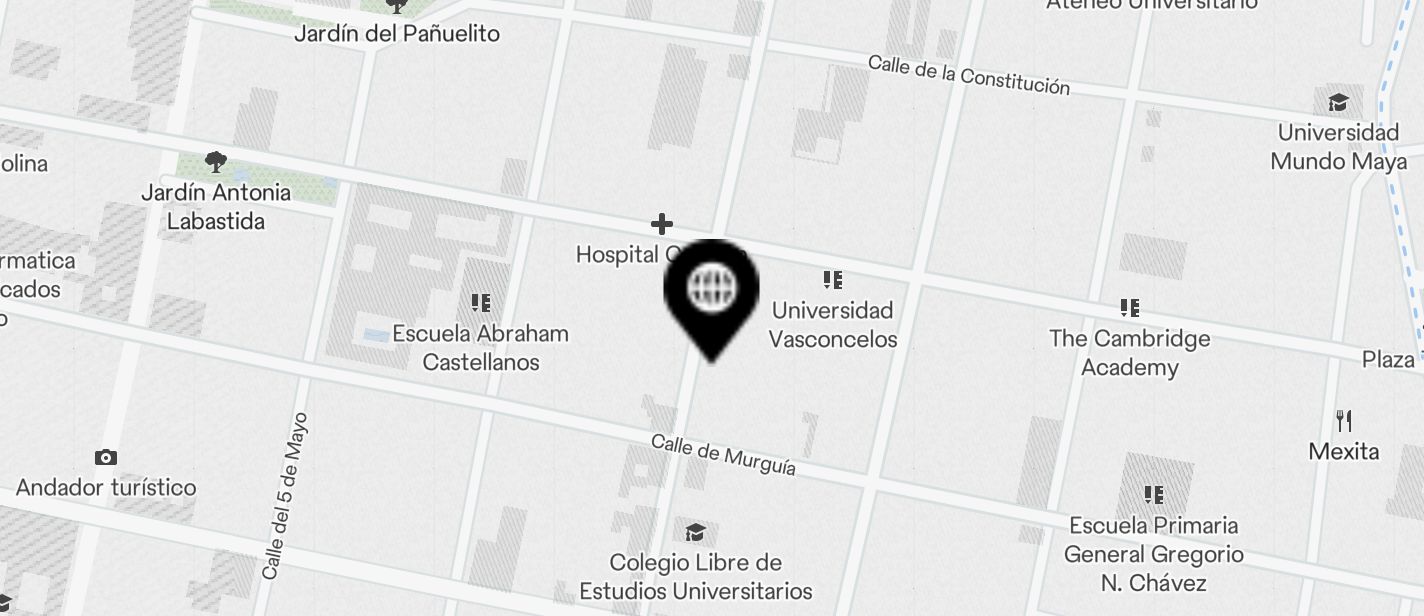Open The Cambridge Academy map point

pos(1130,308)
